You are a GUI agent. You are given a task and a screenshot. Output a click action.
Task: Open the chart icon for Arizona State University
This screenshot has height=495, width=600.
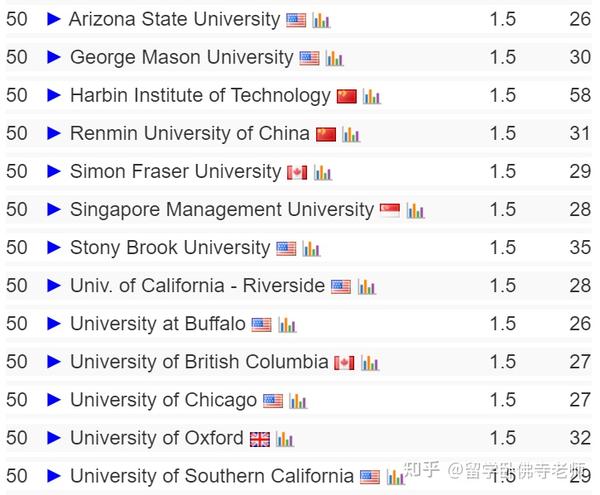[321, 20]
